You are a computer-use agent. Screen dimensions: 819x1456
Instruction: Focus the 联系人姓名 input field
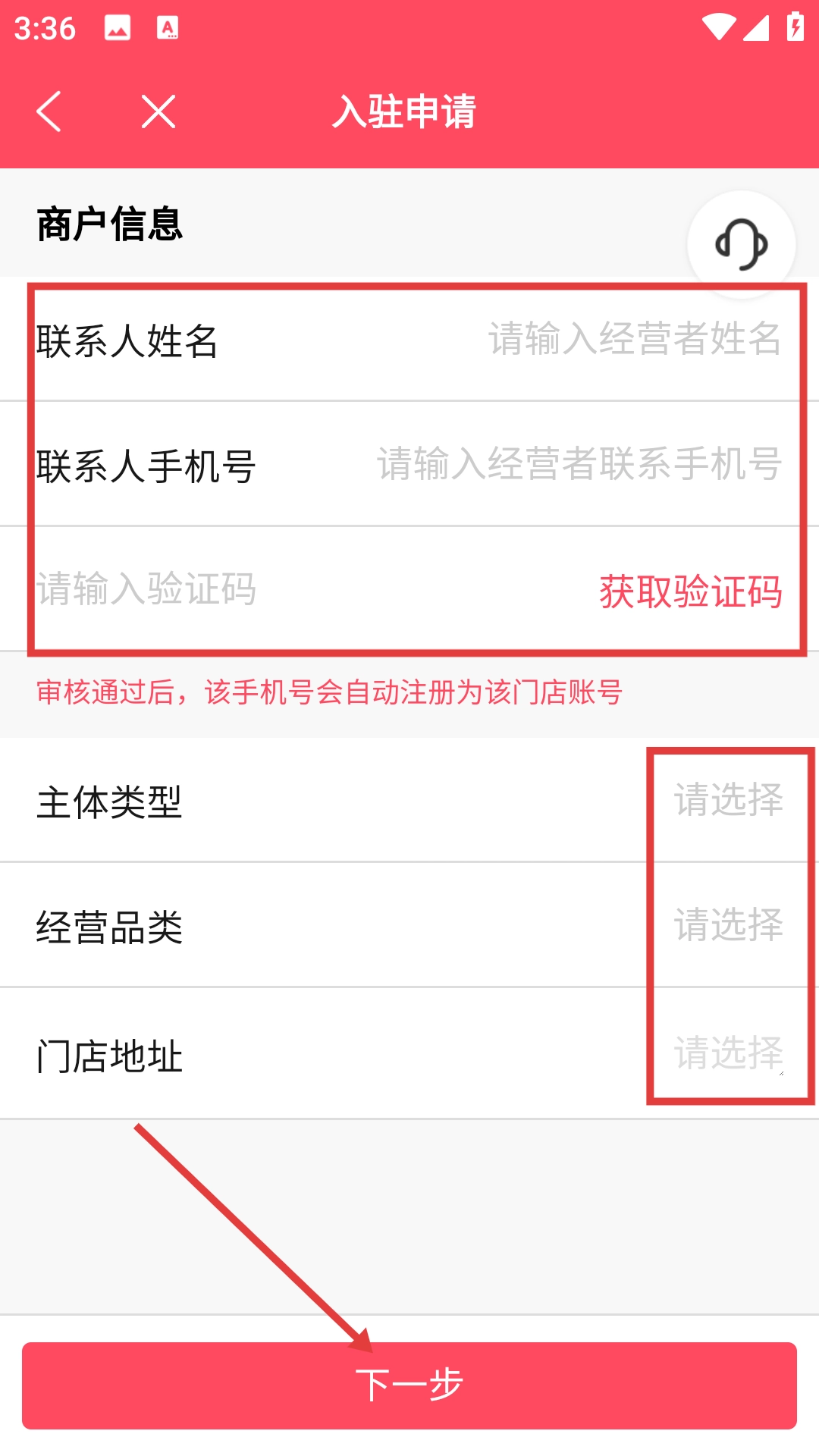(x=634, y=339)
